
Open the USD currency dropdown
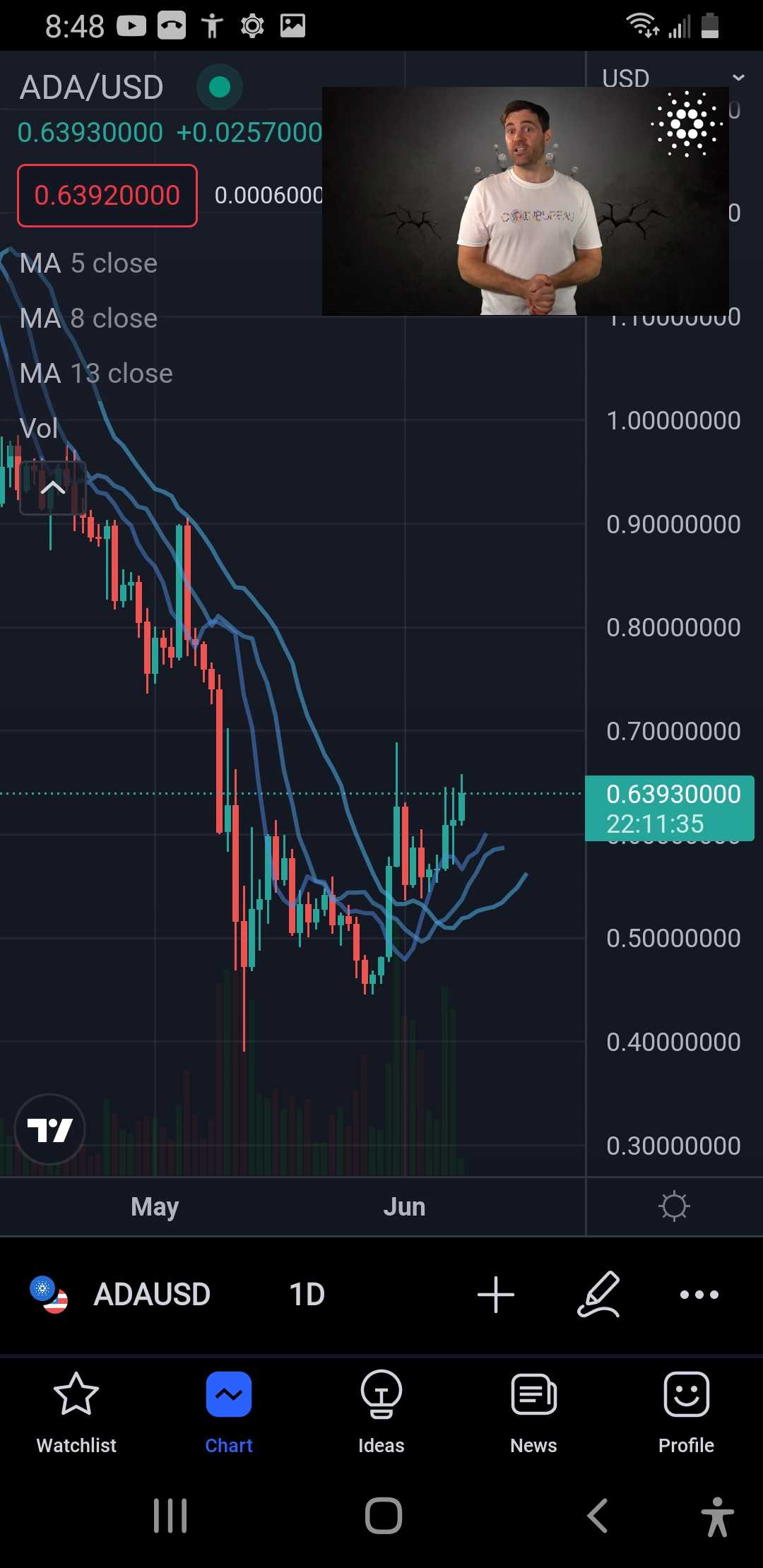[671, 78]
